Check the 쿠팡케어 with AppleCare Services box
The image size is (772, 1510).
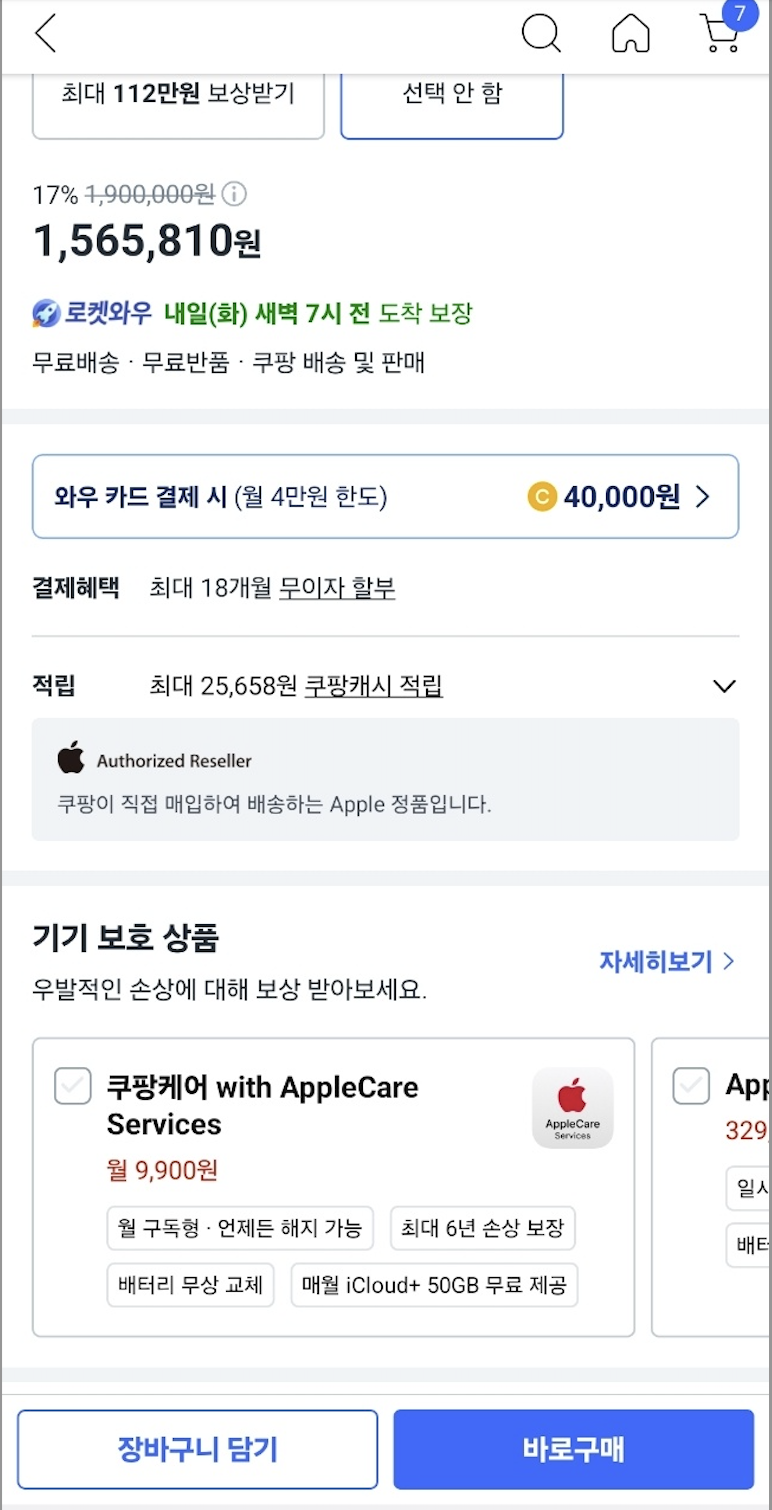pos(73,1086)
